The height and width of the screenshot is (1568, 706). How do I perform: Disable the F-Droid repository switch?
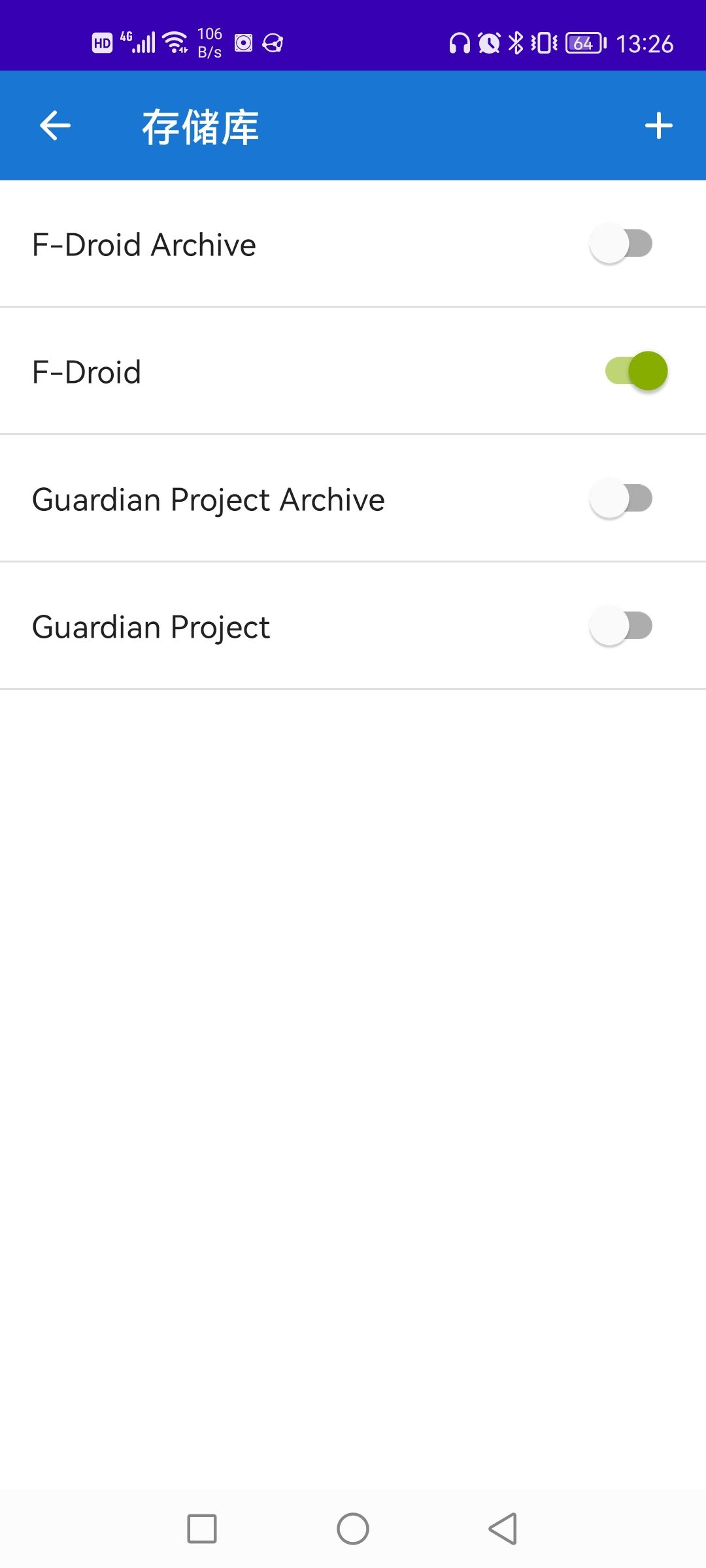coord(636,371)
